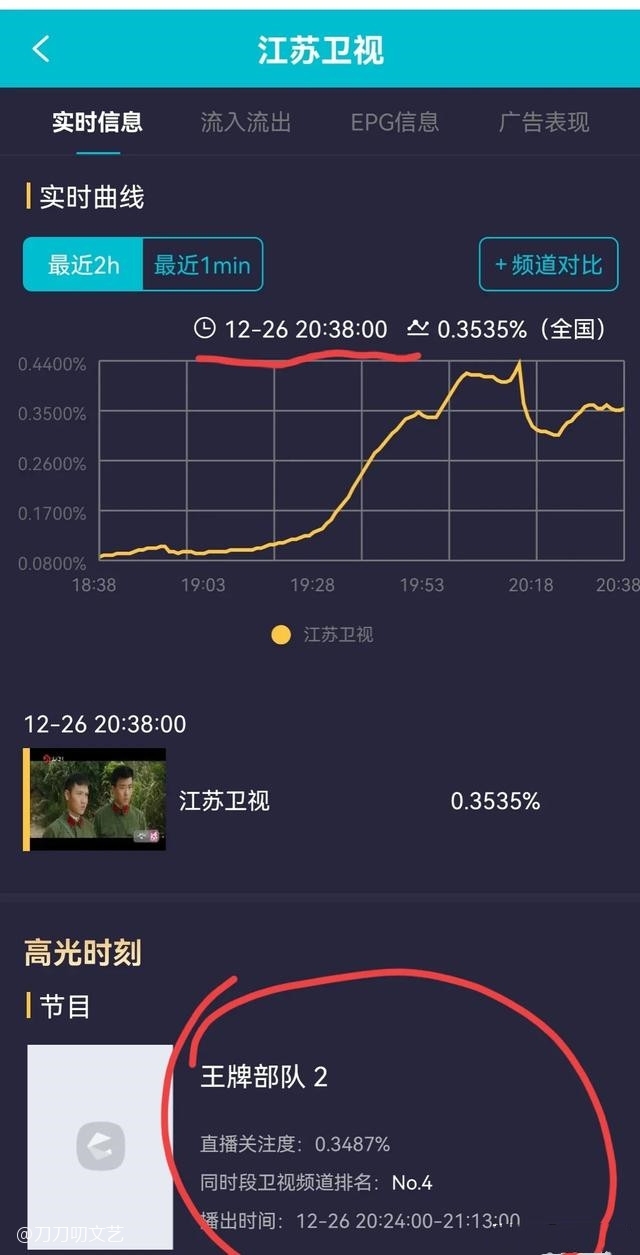
Task: Tap the +频道对比 button
Action: pyautogui.click(x=548, y=265)
